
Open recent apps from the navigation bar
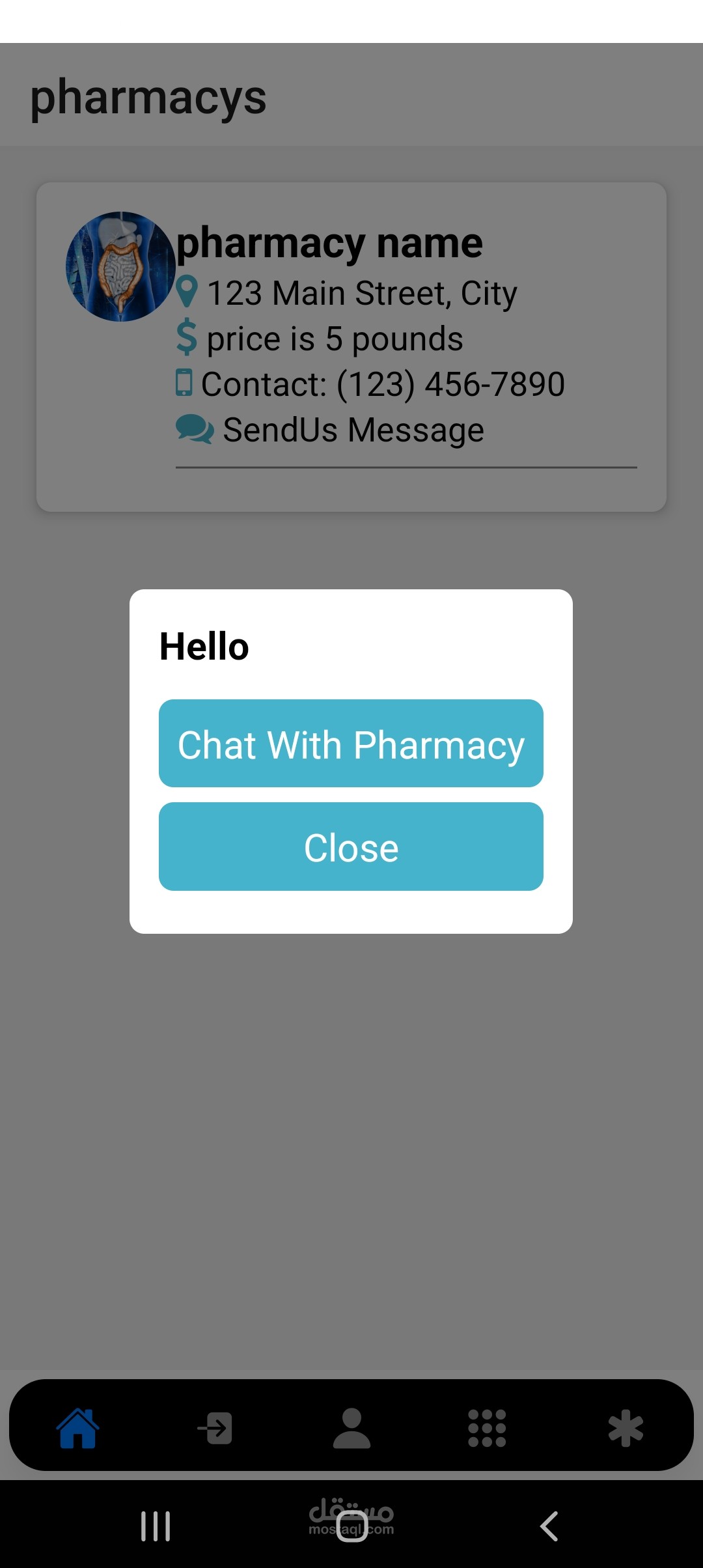tap(156, 1526)
